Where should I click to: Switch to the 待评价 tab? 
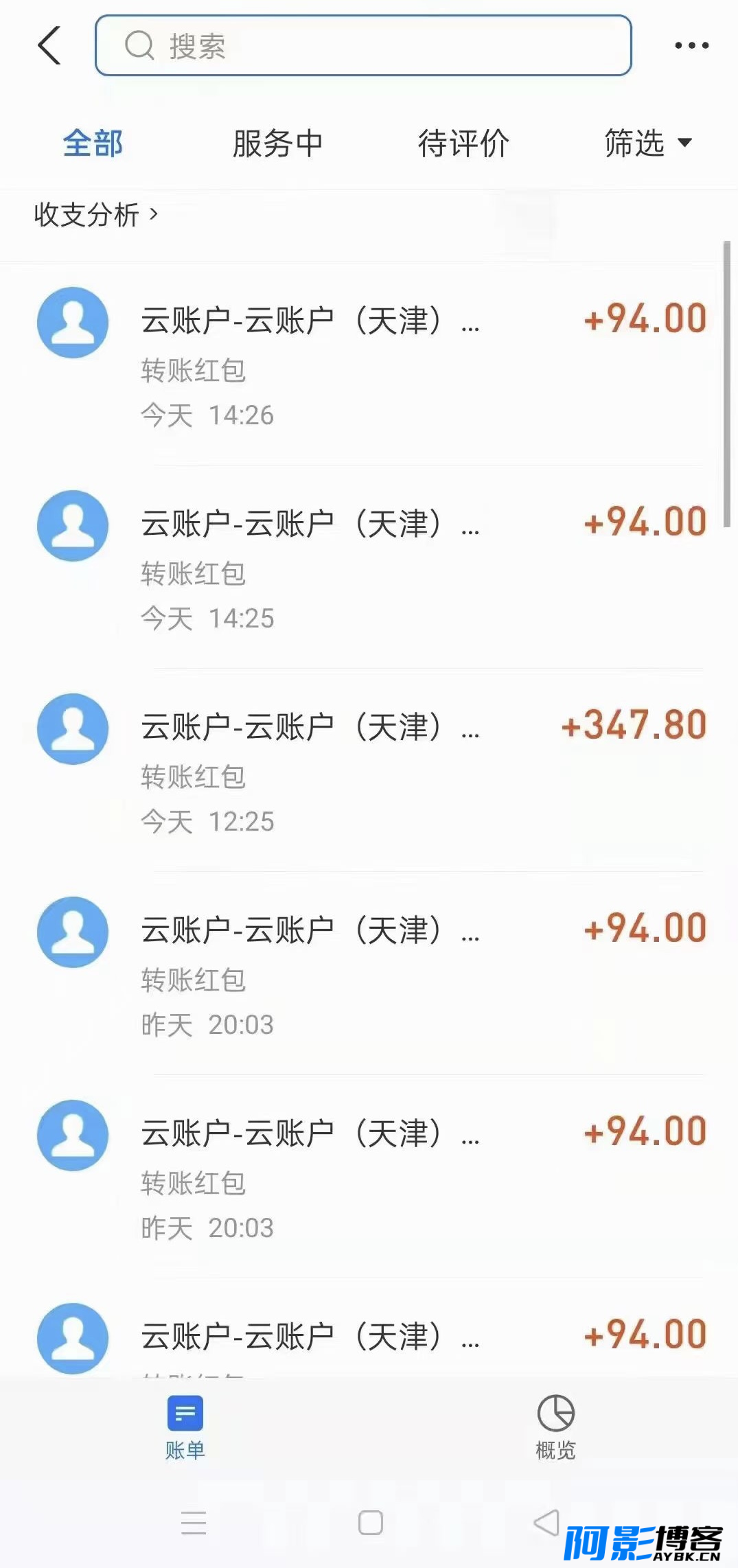pos(463,143)
